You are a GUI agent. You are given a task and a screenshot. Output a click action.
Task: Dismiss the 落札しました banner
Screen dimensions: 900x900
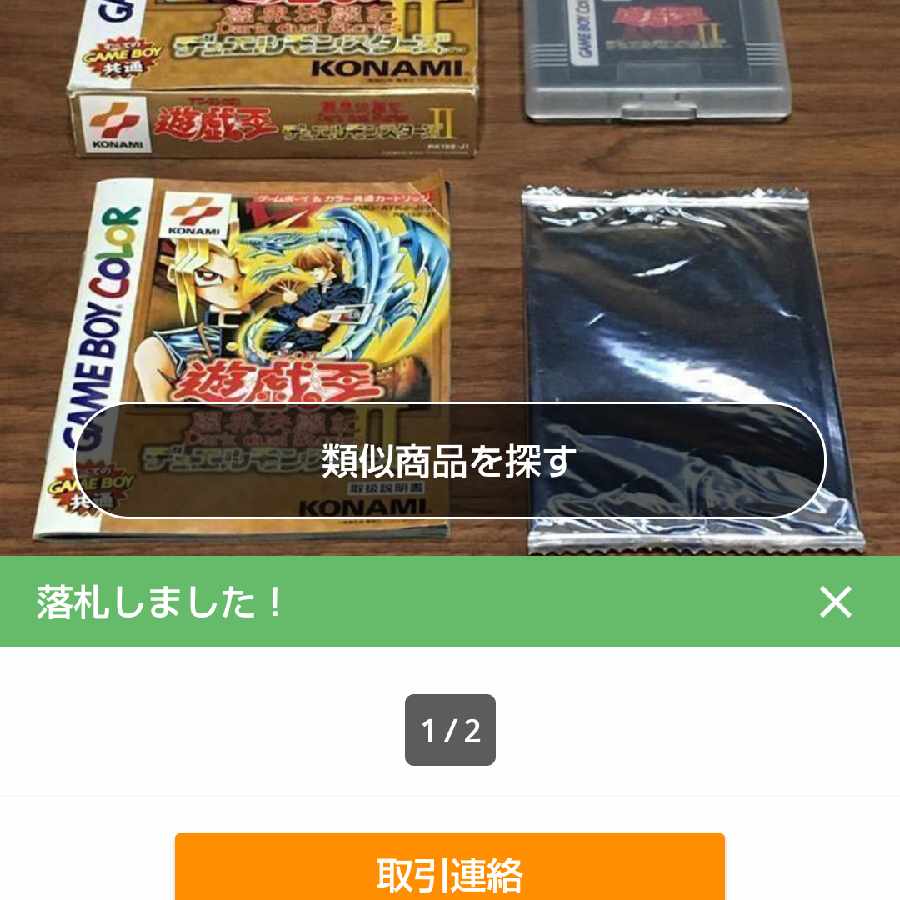tap(835, 602)
